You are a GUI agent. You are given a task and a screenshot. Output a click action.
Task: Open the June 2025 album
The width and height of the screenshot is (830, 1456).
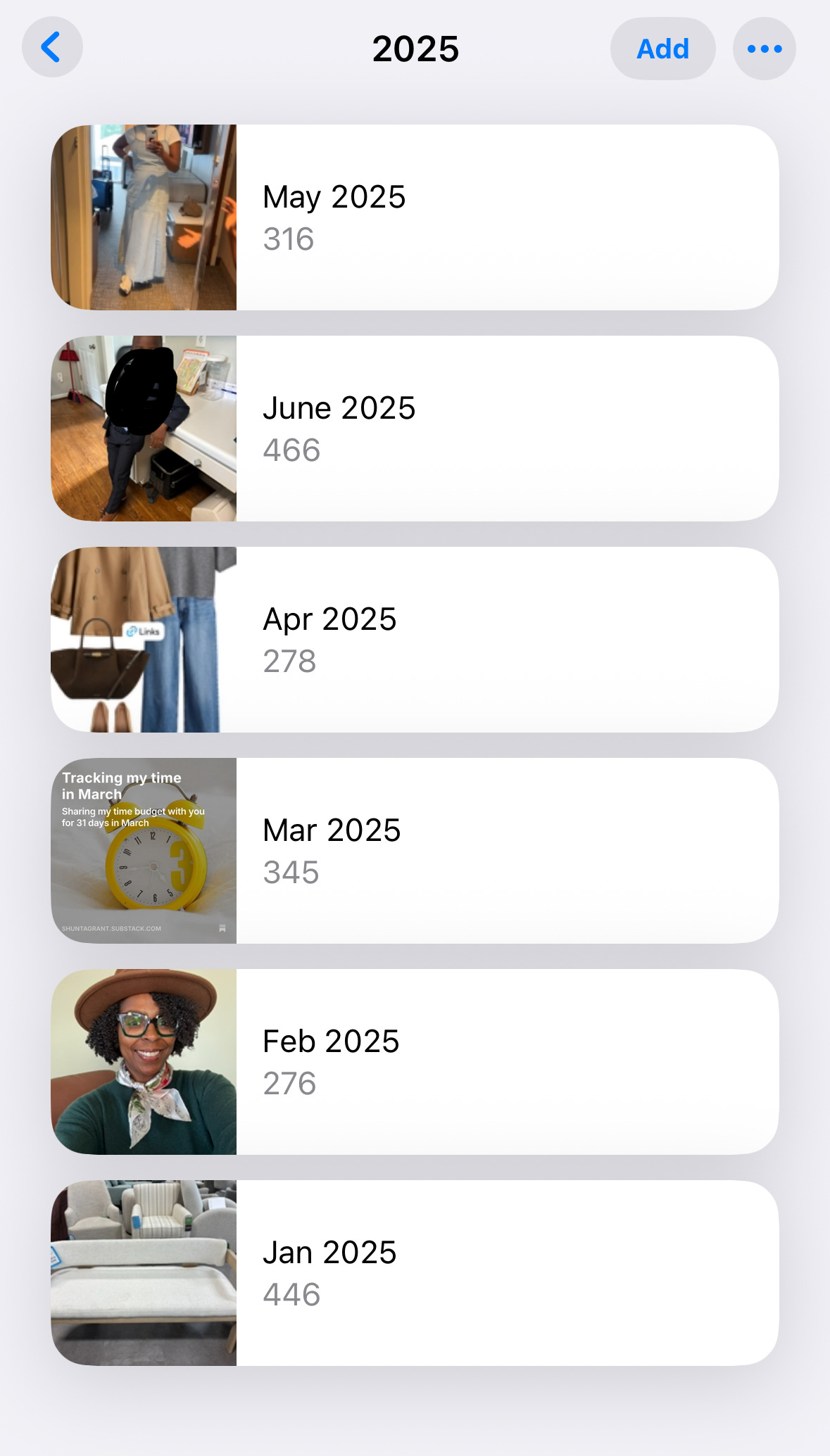pyautogui.click(x=415, y=429)
